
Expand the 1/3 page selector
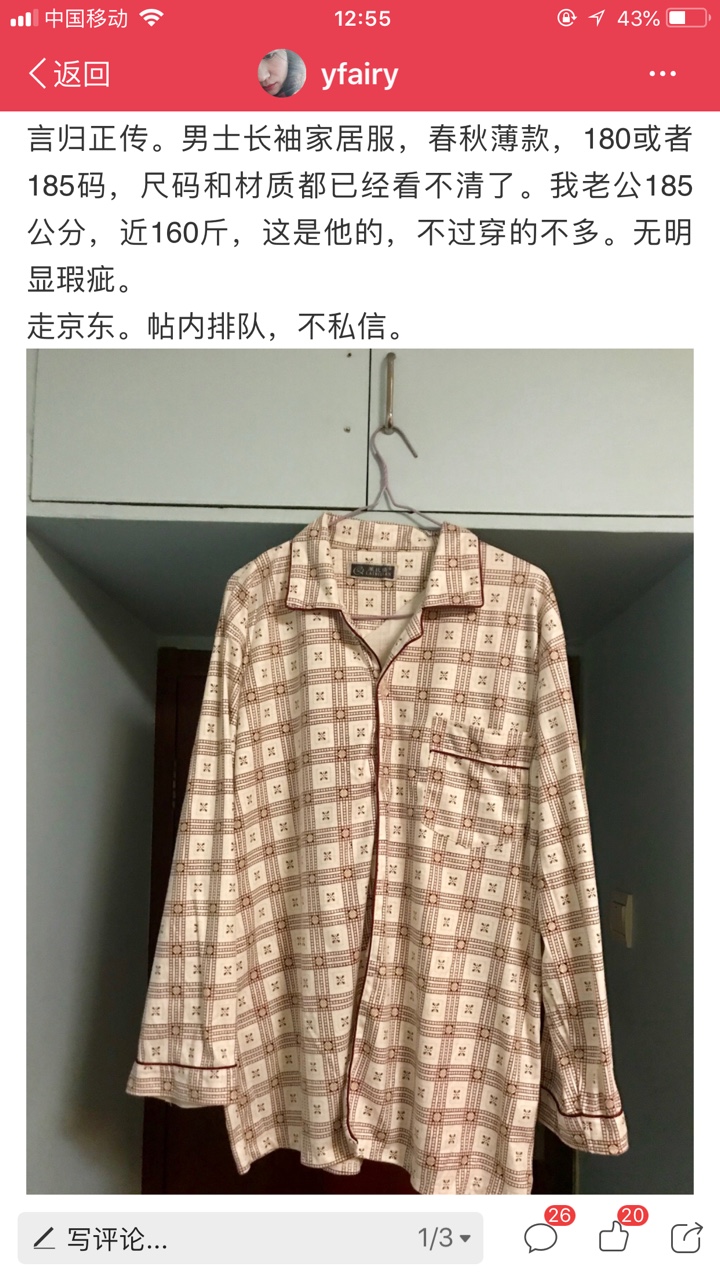444,1240
